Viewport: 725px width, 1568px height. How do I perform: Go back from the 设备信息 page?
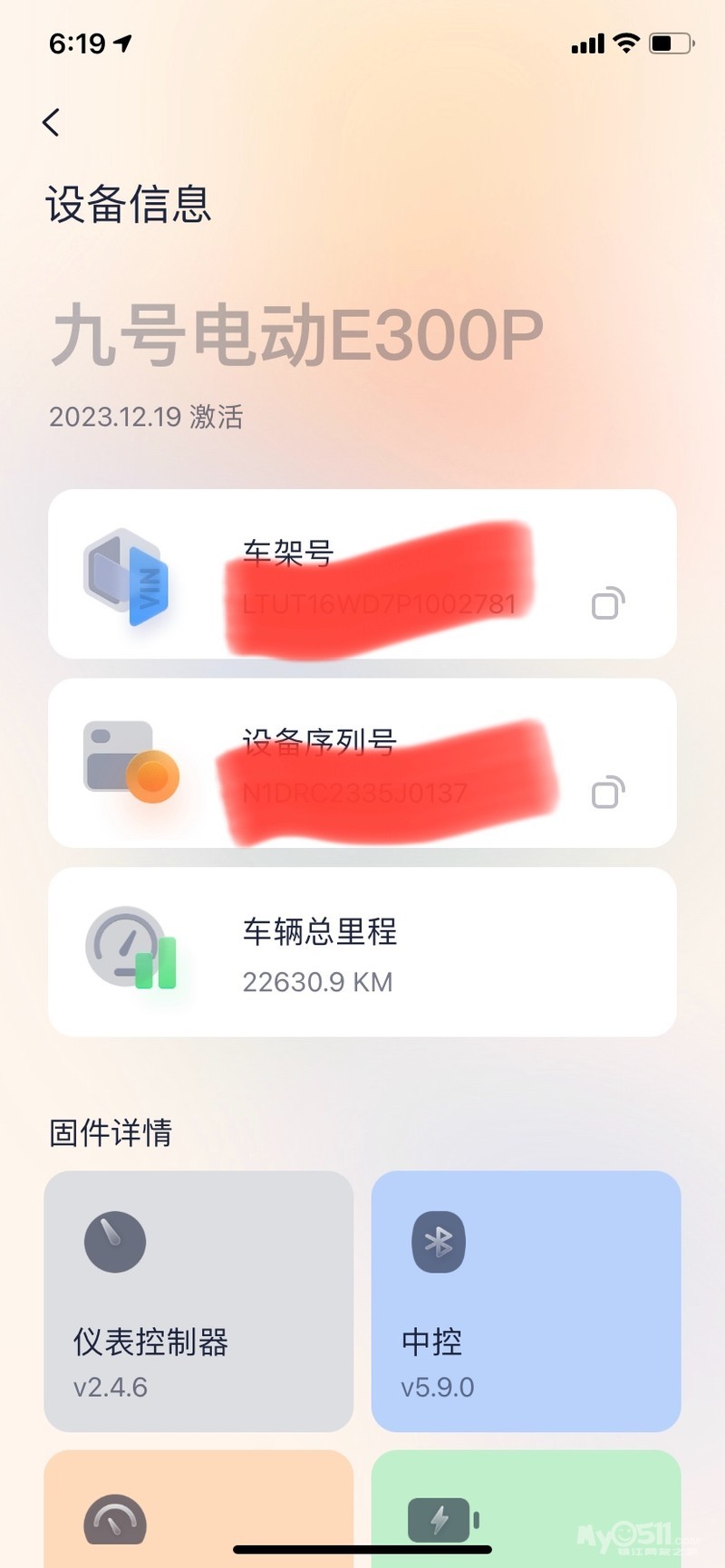pos(52,122)
